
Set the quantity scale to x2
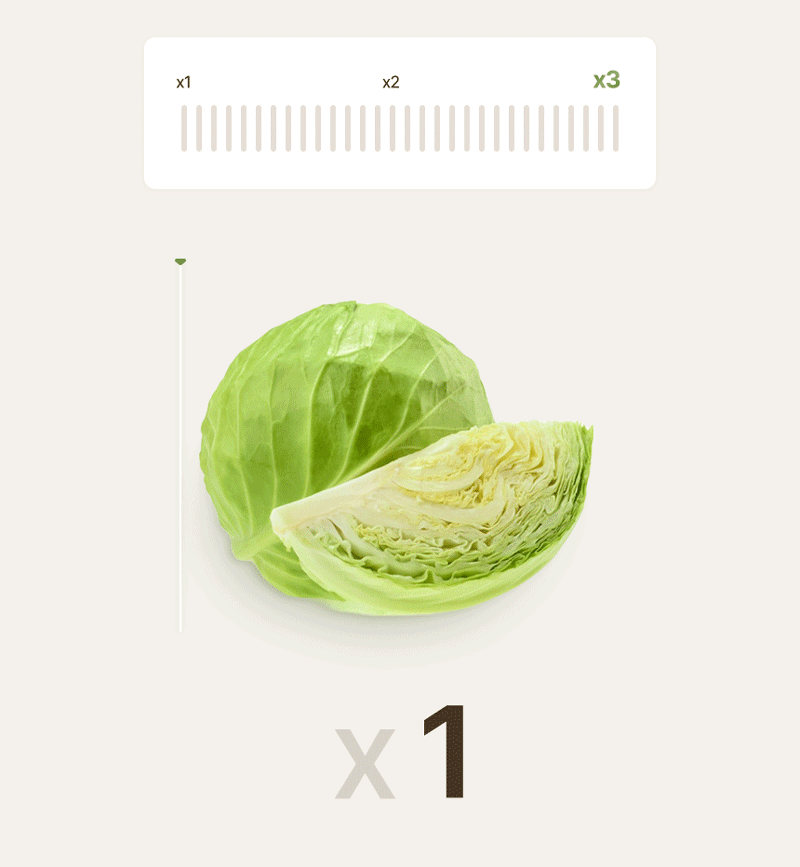tap(391, 83)
